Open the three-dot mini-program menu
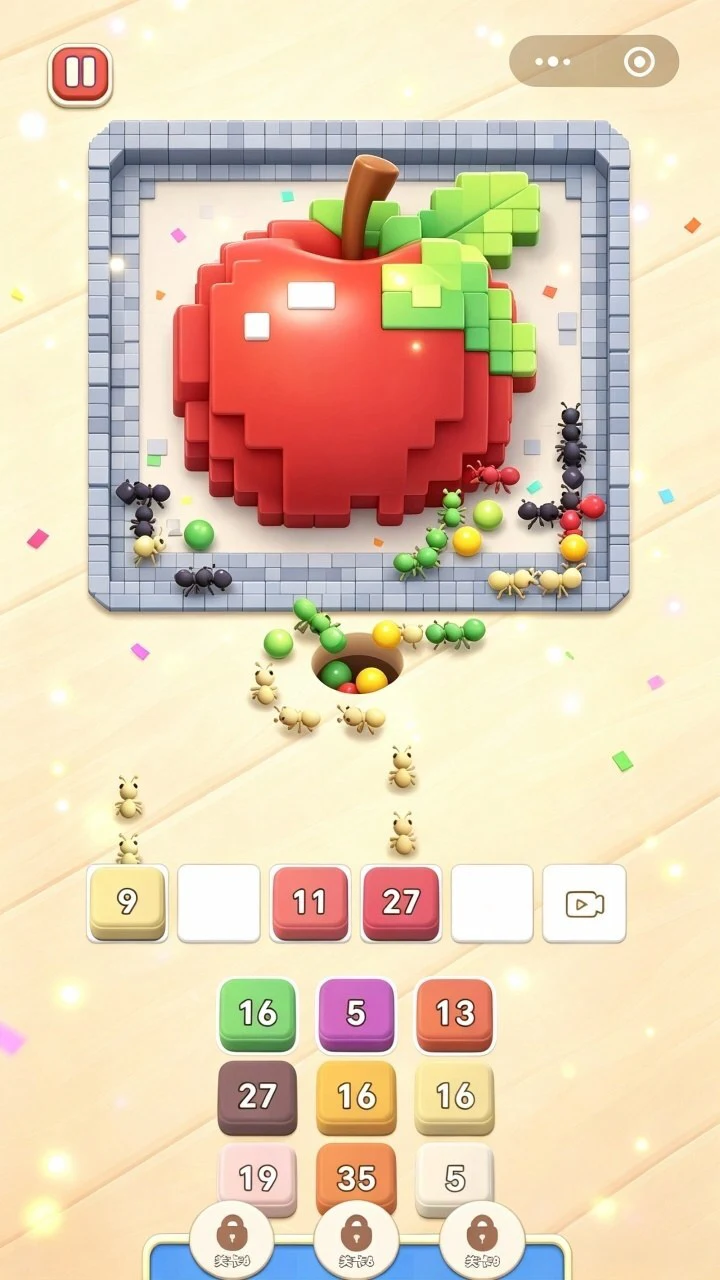 pyautogui.click(x=552, y=62)
